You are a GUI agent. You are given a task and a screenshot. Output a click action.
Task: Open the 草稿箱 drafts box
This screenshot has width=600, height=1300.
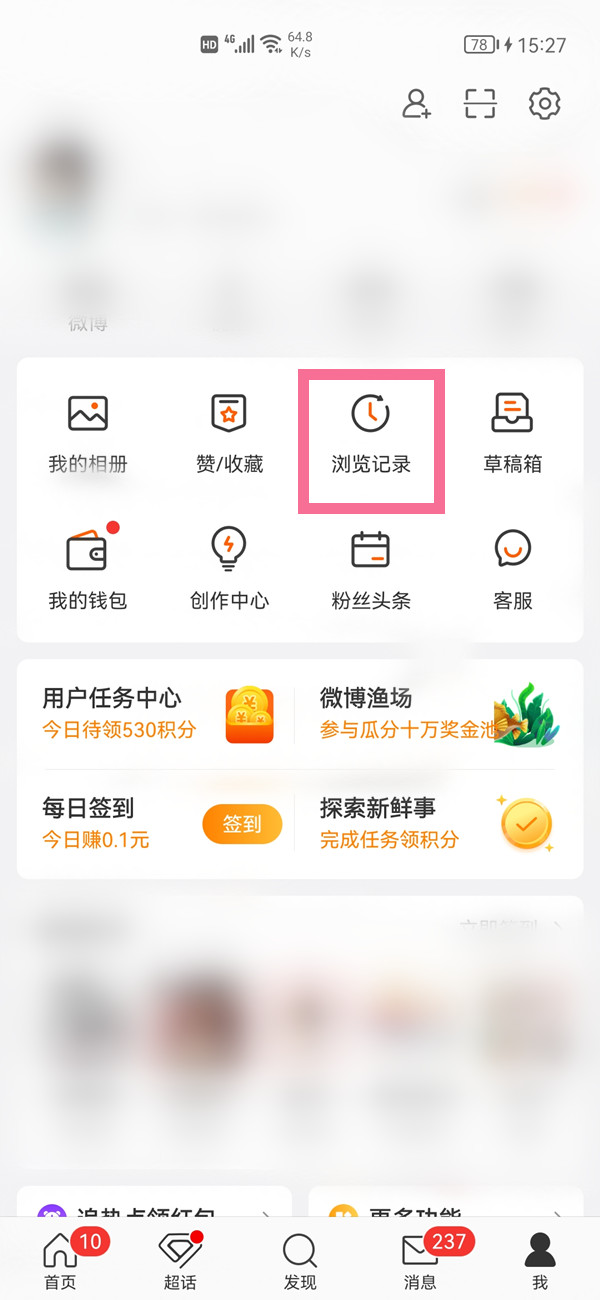tap(513, 434)
